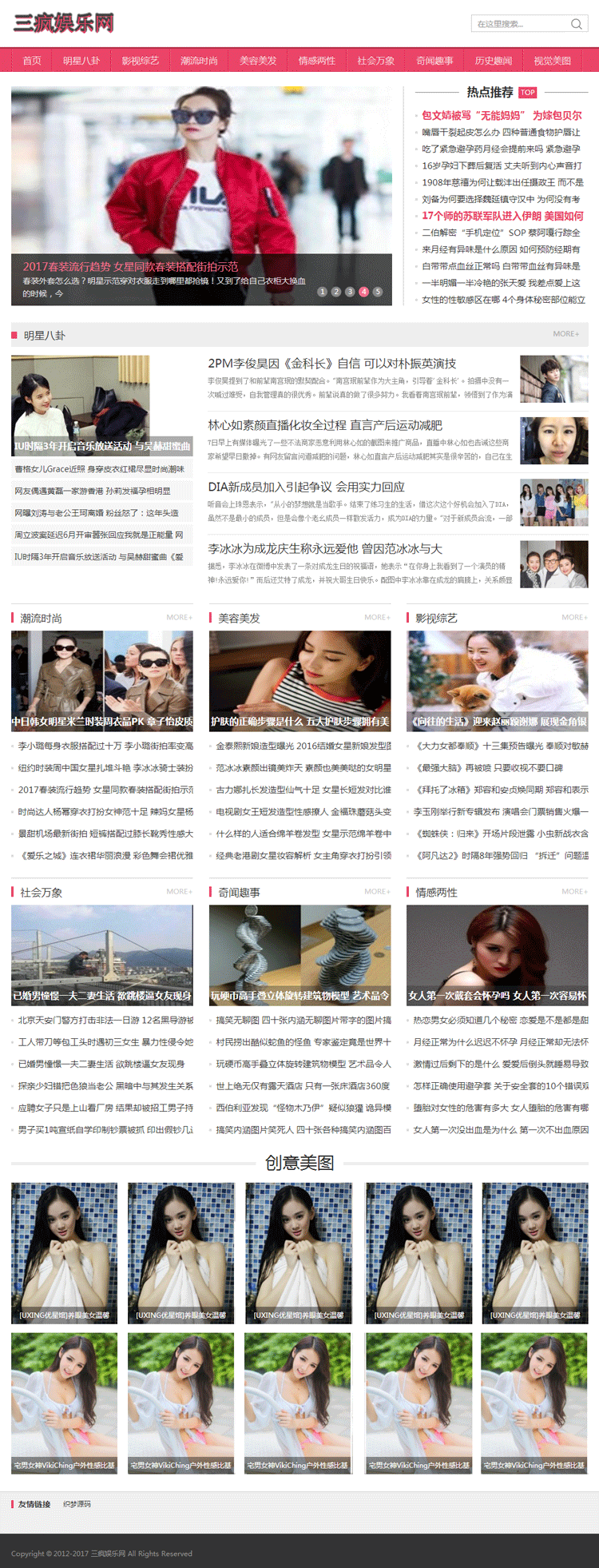Read the 2PM李俊昊因《金科长》自信 article
Screen dimensions: 599x1568
pos(331,364)
